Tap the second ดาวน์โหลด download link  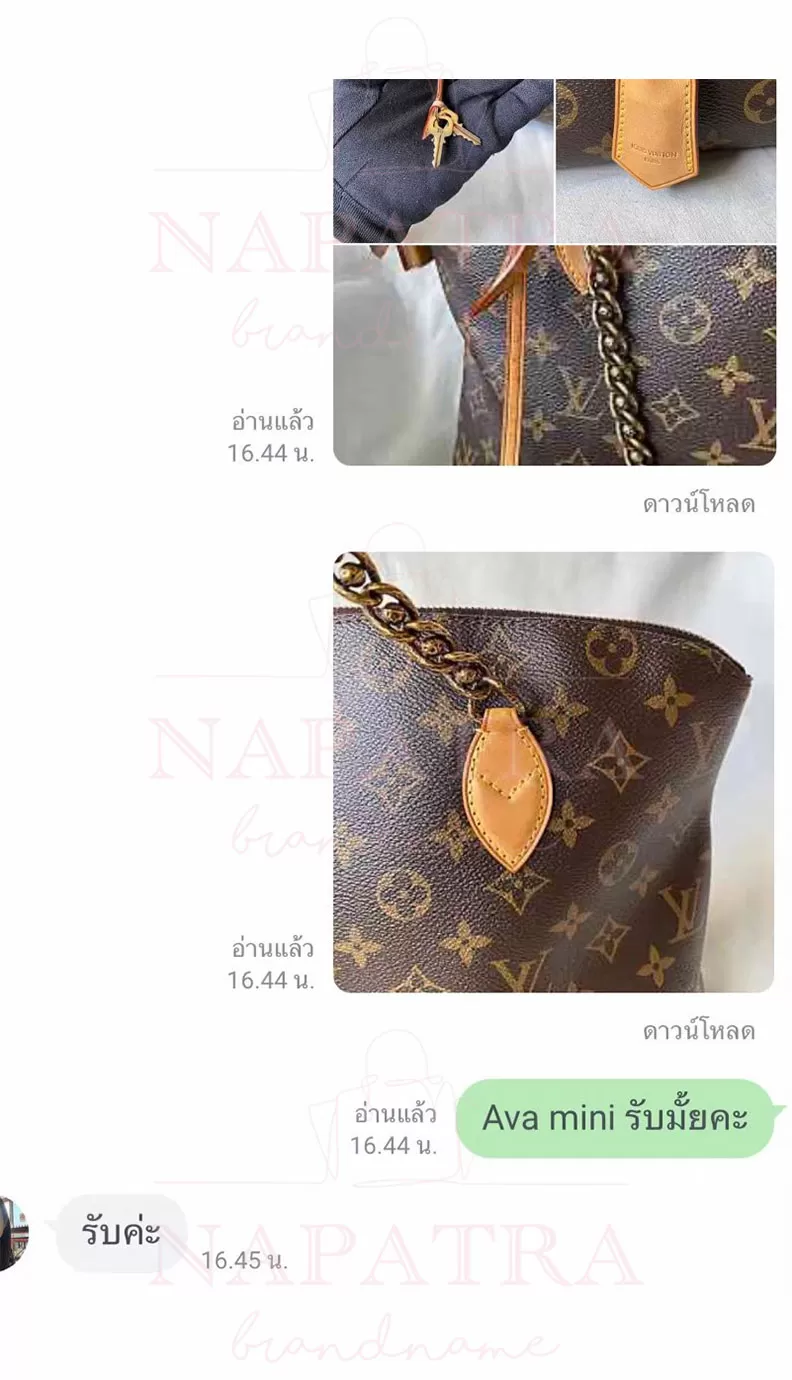700,1031
